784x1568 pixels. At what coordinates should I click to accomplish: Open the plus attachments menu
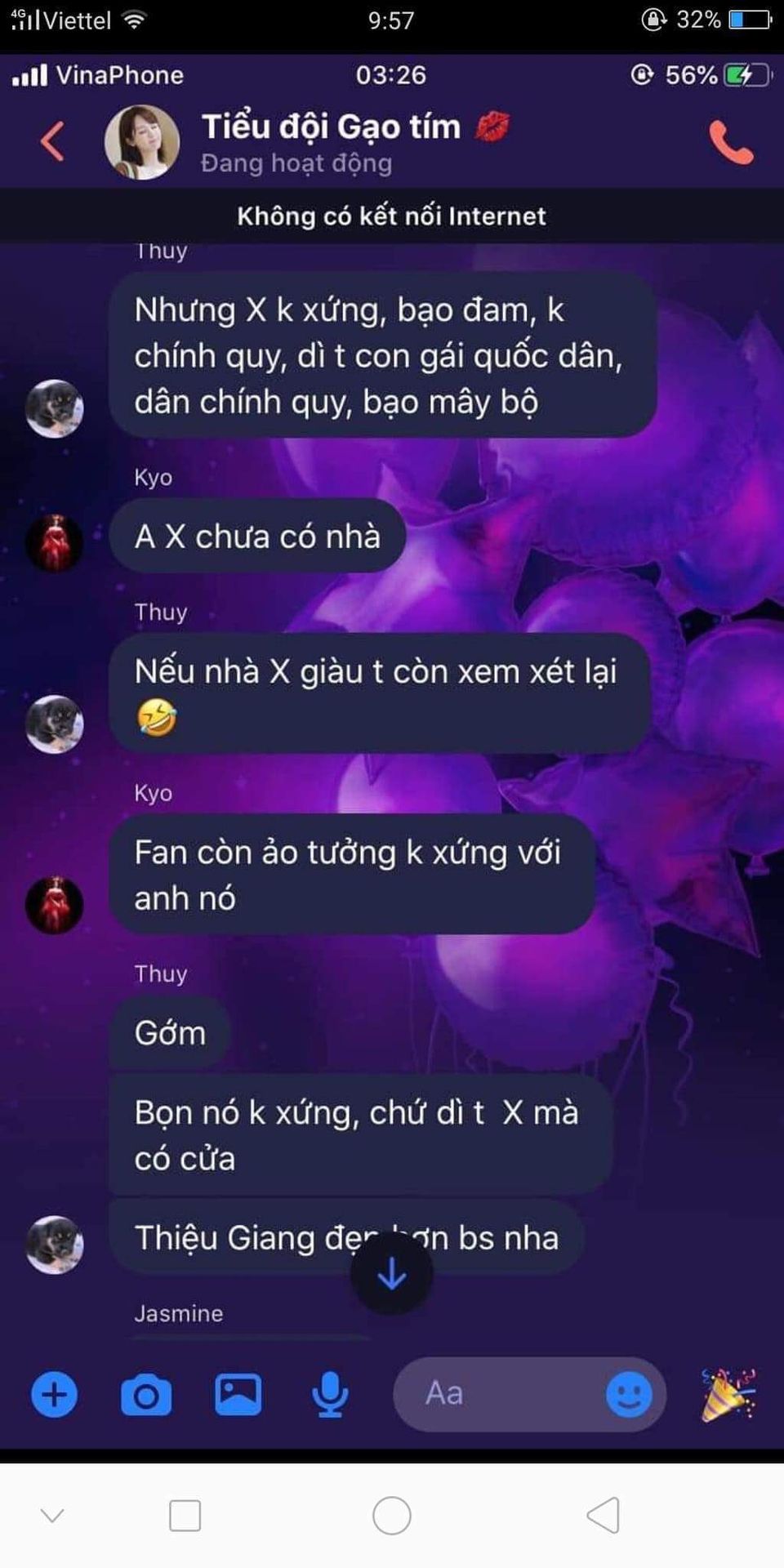(54, 1394)
